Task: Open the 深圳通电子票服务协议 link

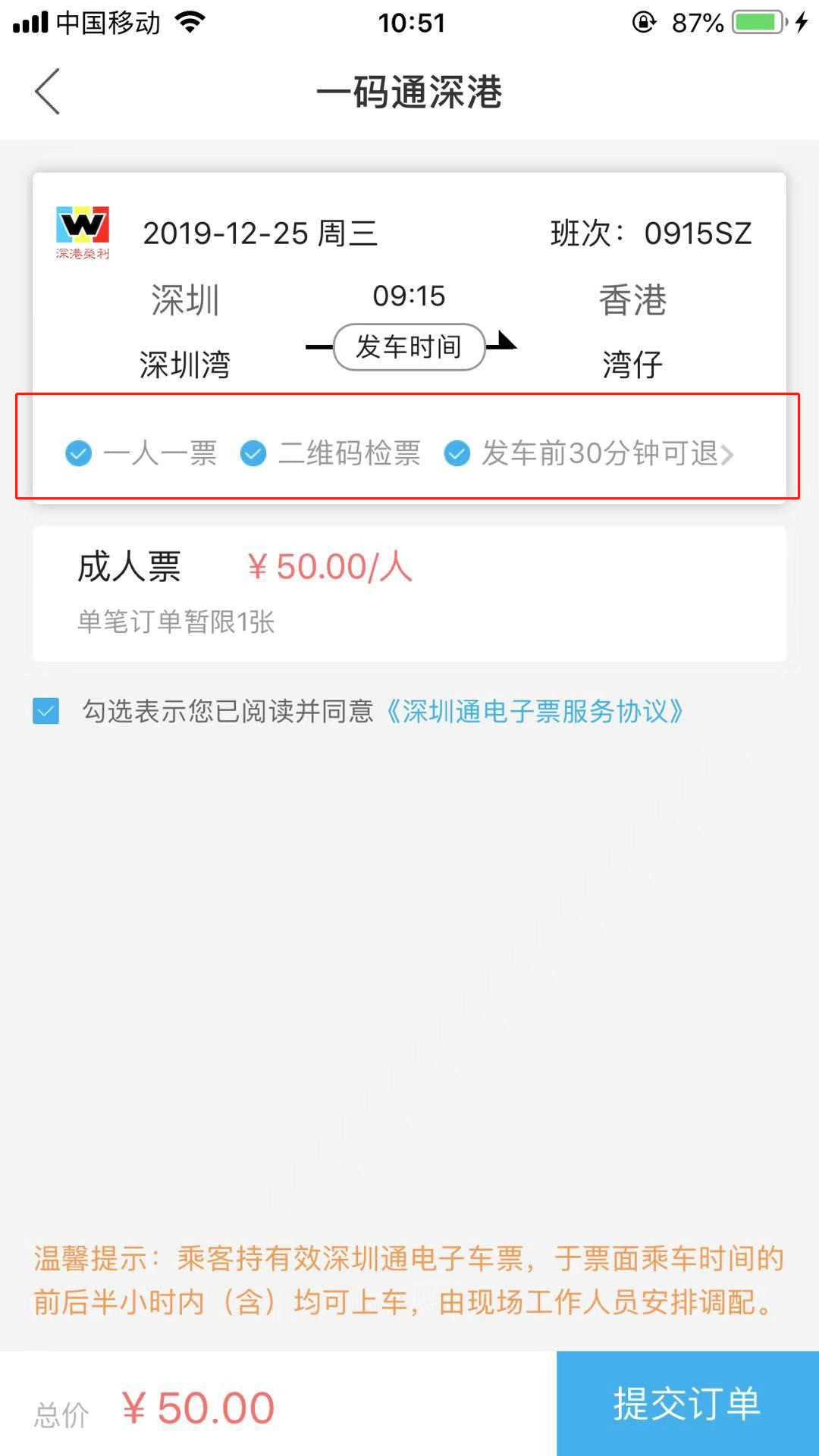Action: [535, 711]
